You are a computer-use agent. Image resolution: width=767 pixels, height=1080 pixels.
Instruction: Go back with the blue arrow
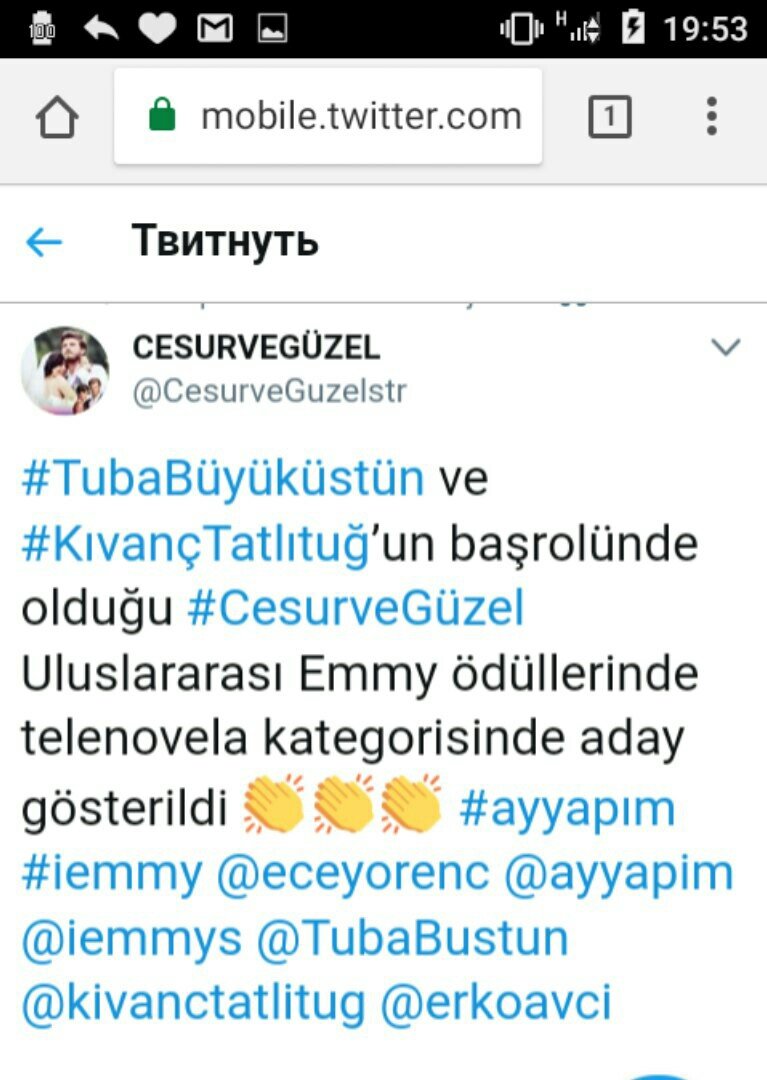coord(44,242)
